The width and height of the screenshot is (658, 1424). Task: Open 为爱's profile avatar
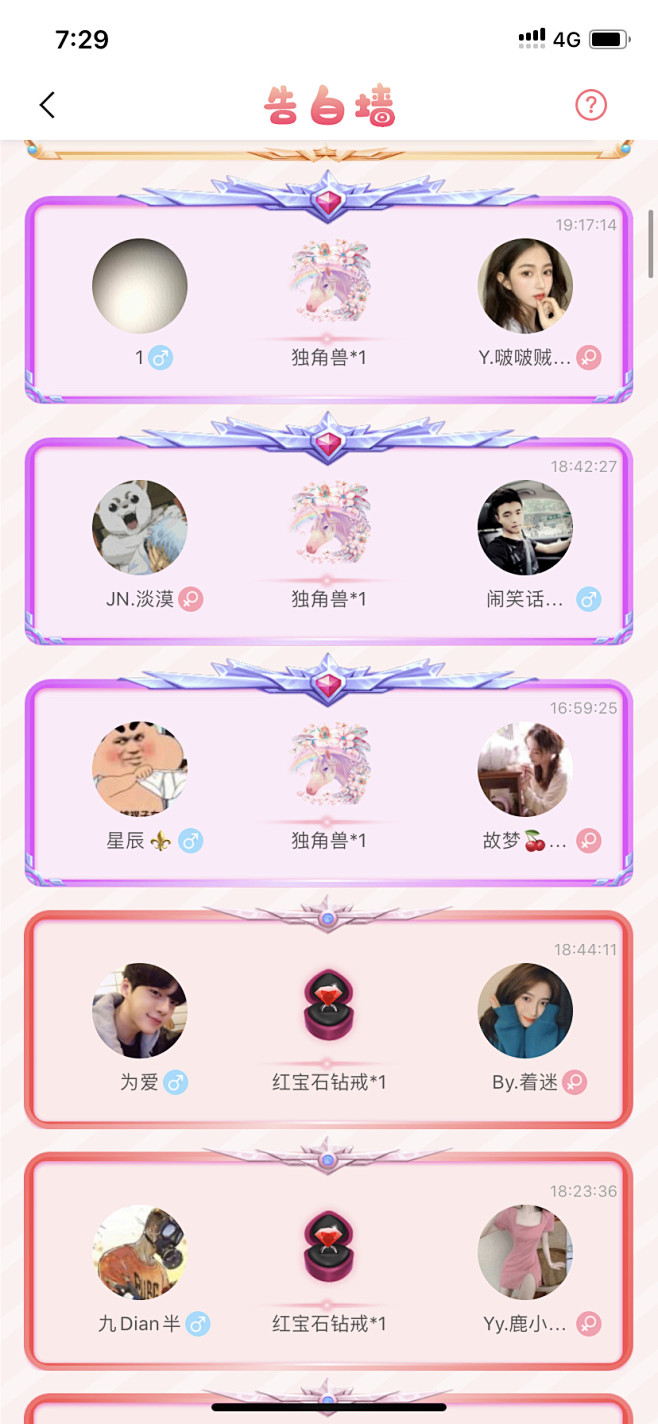(x=140, y=1011)
